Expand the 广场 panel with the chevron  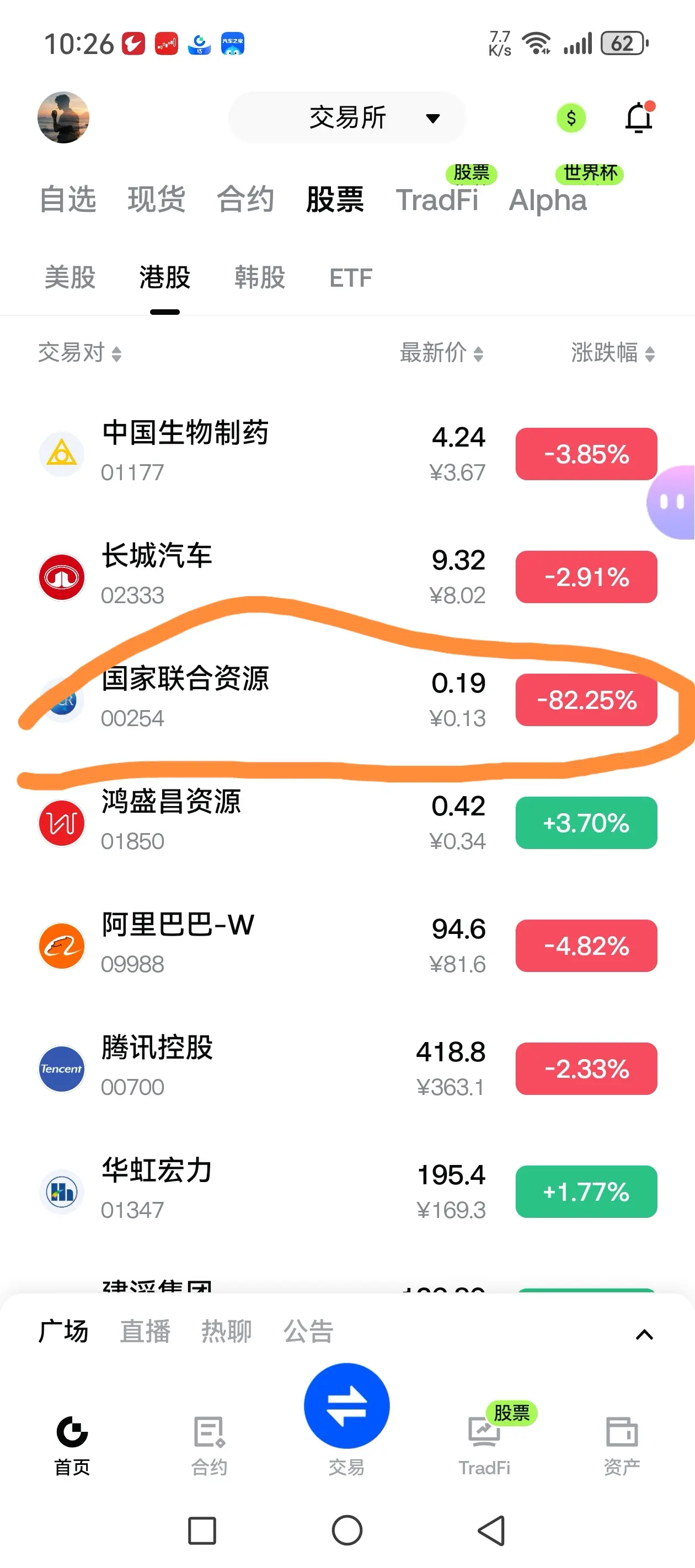point(644,1334)
